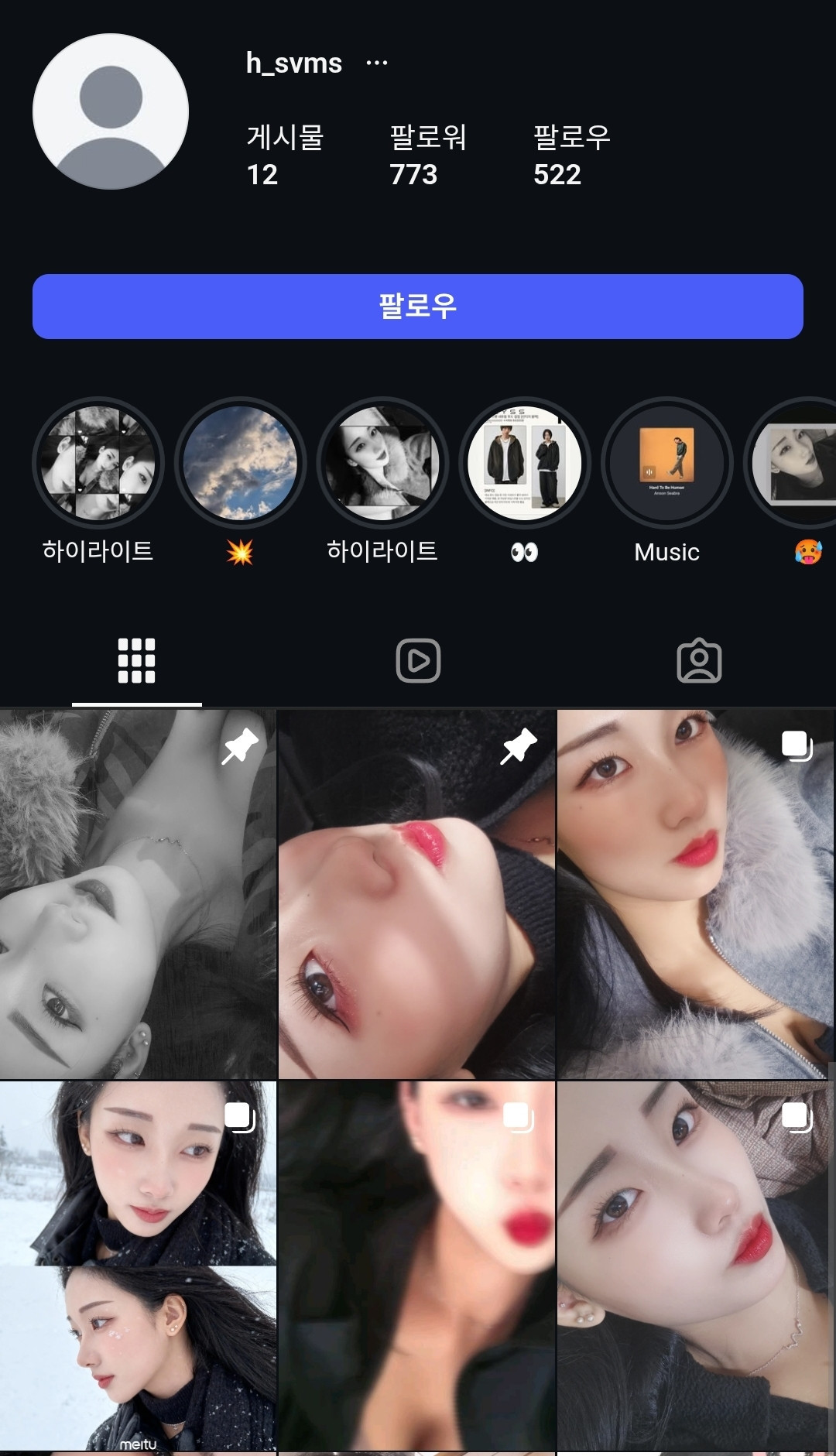Switch to the posts grid tab
The height and width of the screenshot is (1456, 836).
[x=137, y=661]
